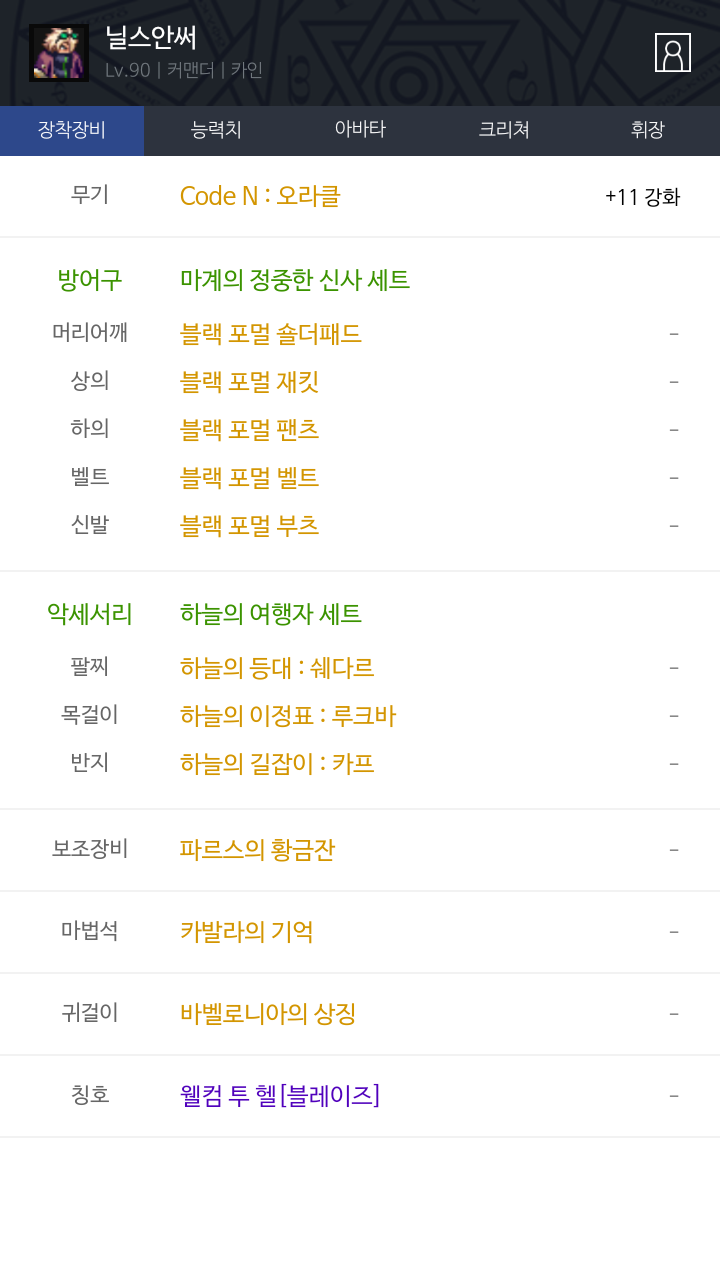Viewport: 720px width, 1280px height.
Task: Switch to the 휘장 tab
Action: [648, 130]
